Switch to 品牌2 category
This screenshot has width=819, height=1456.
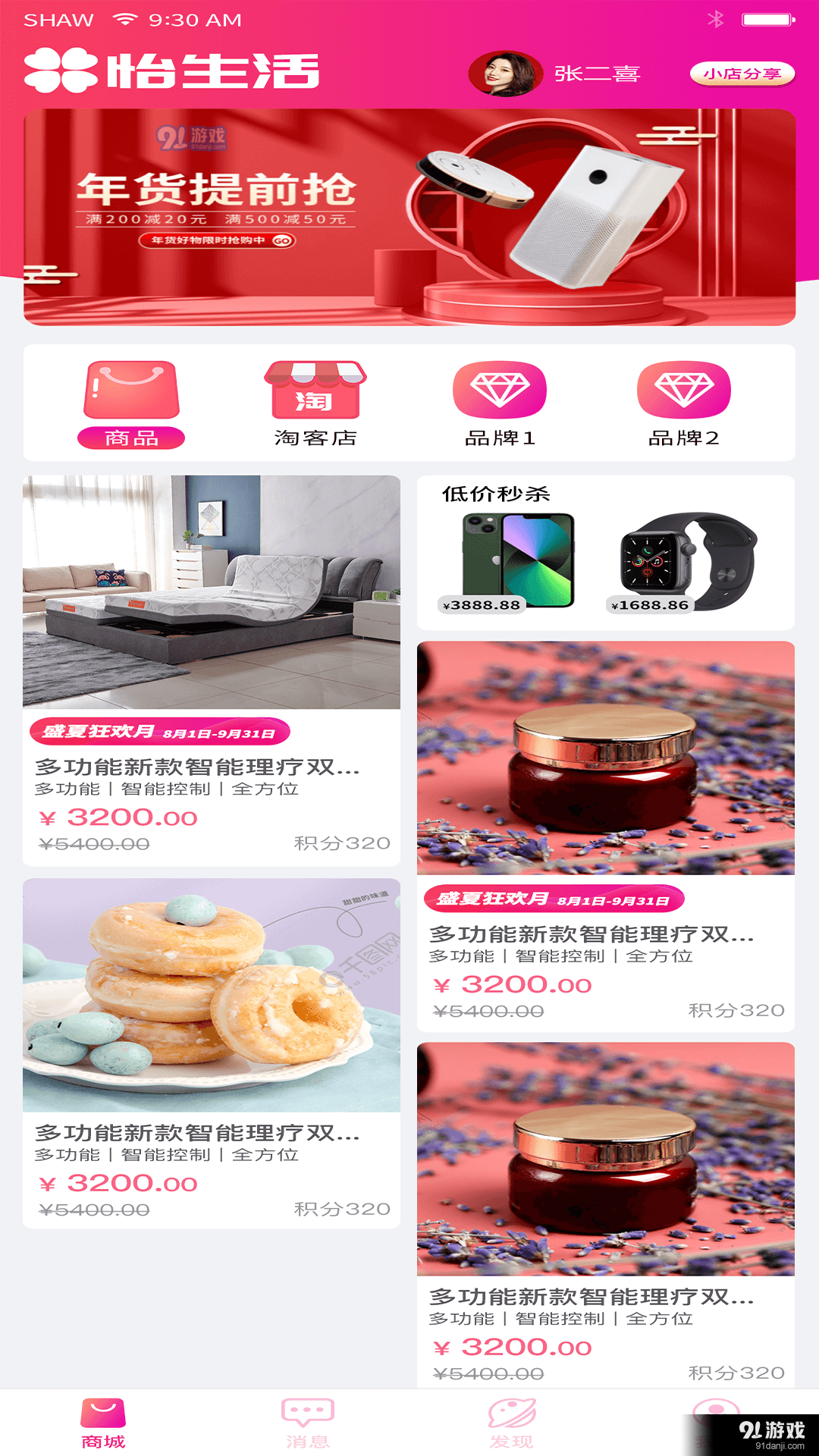[683, 404]
